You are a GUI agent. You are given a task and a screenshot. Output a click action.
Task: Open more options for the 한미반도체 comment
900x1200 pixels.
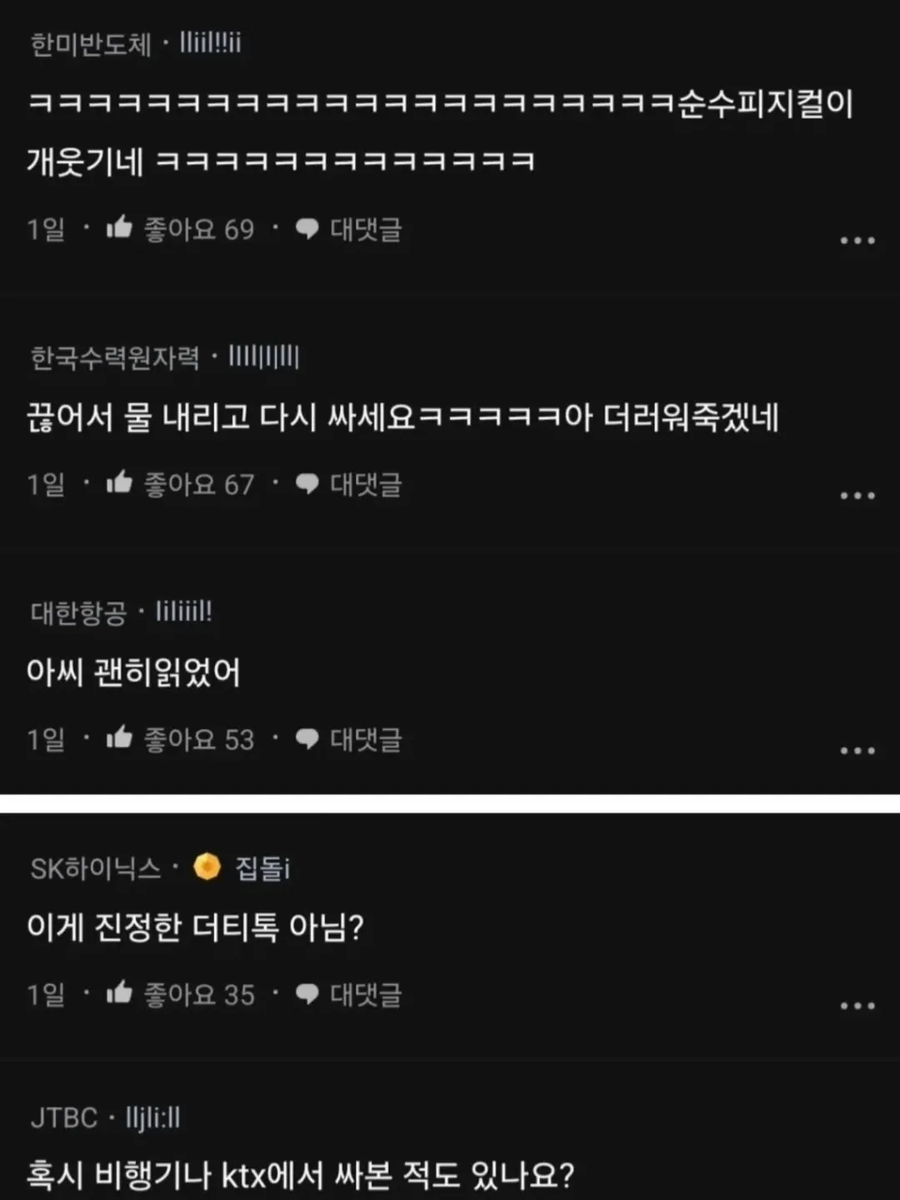tap(858, 241)
